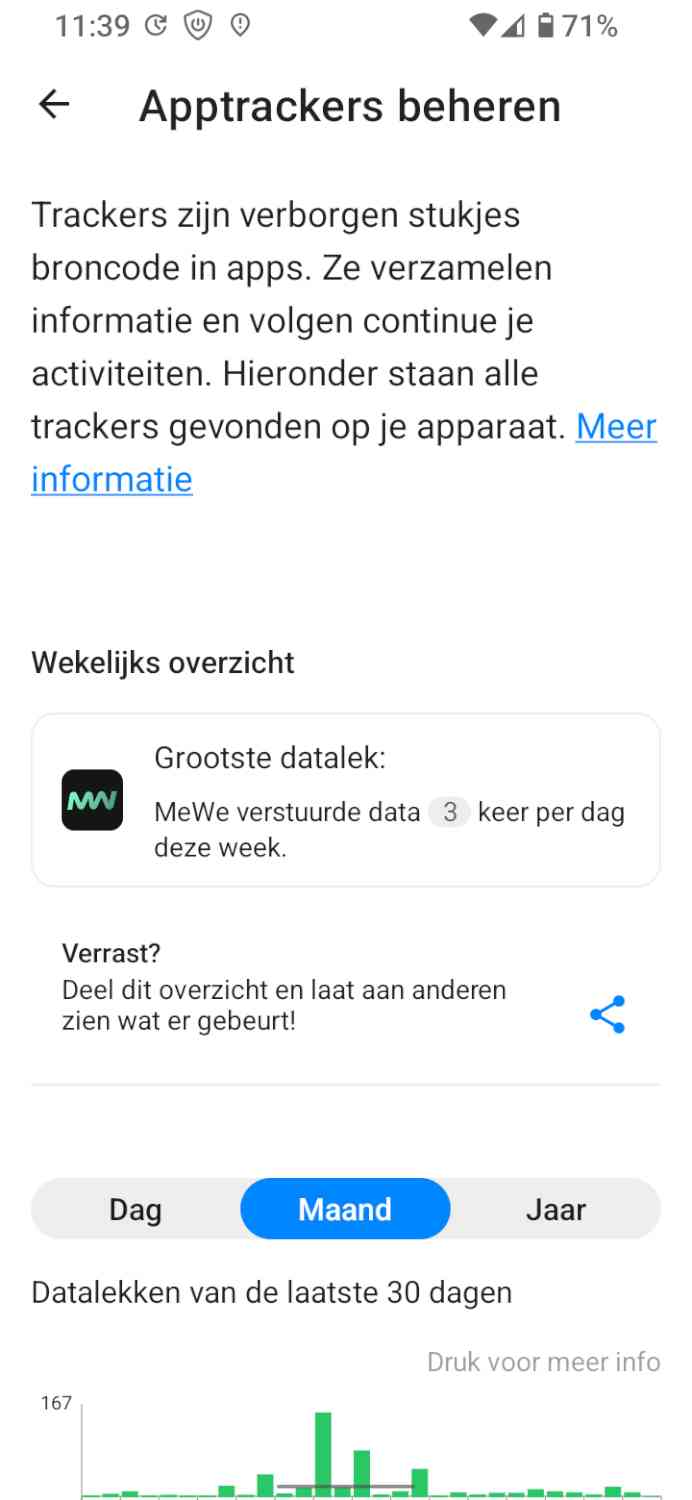Share the weekly overview
Image resolution: width=692 pixels, height=1500 pixels.
coord(607,1014)
